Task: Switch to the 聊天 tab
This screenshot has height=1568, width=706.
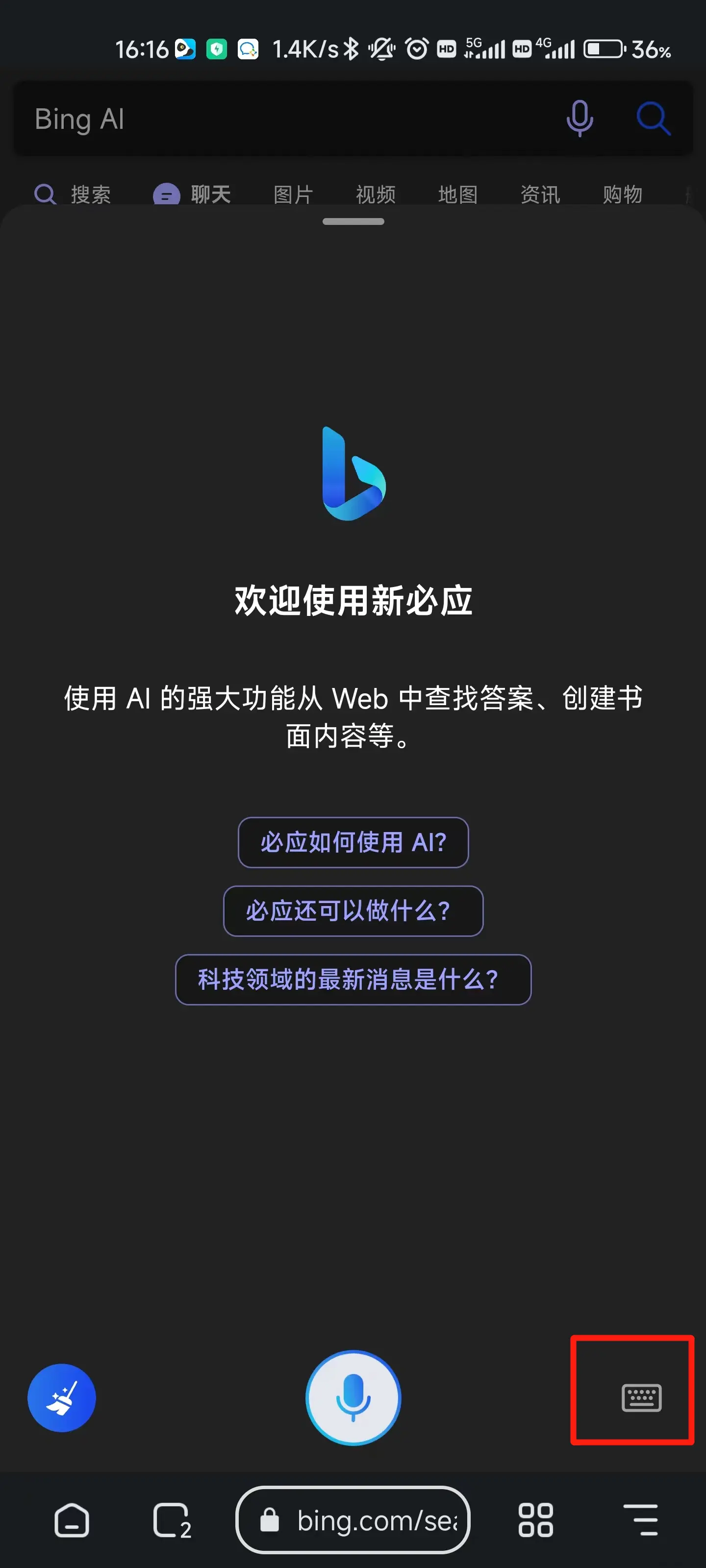Action: [193, 194]
